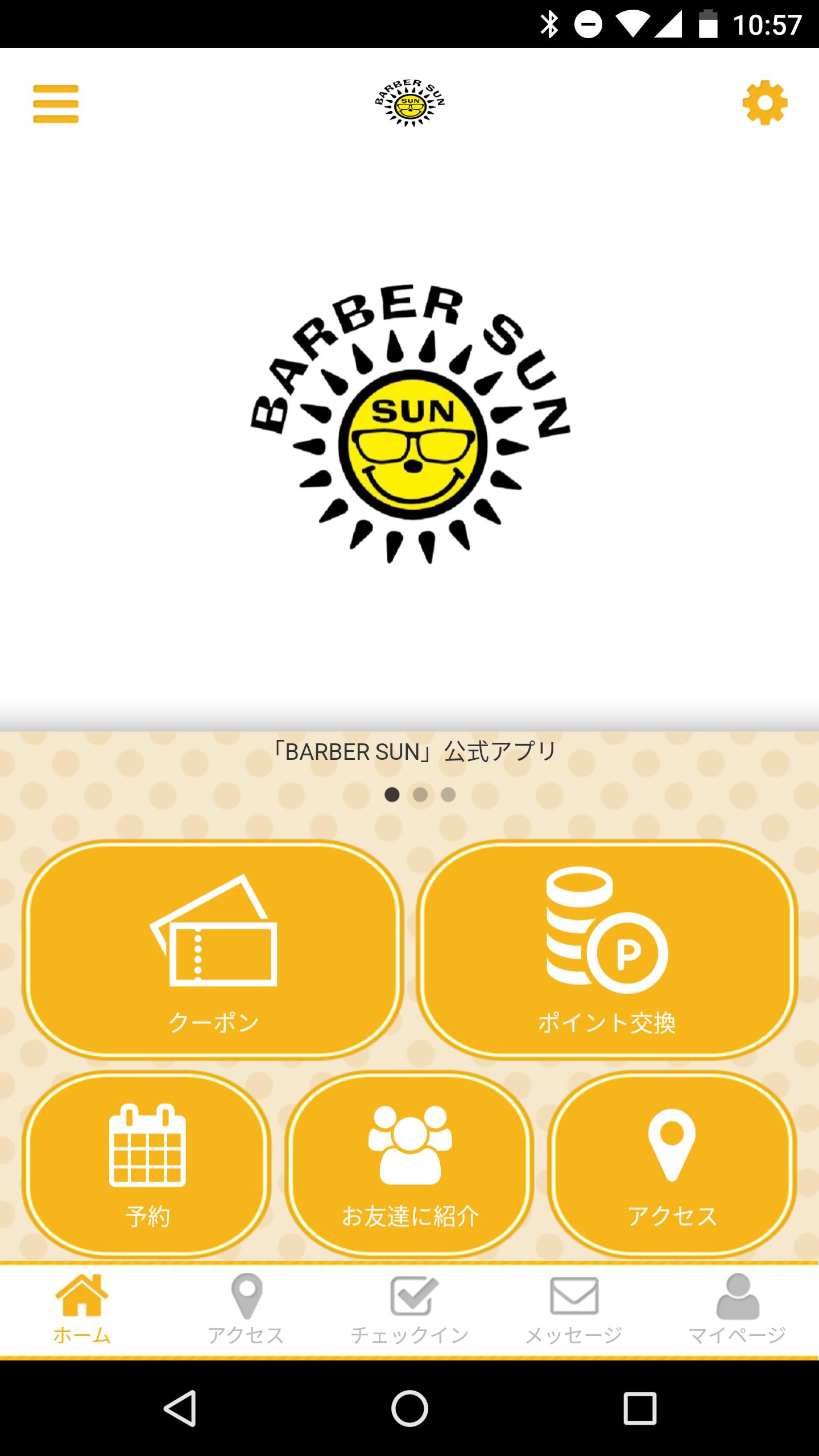Open the hamburger drawer menu
This screenshot has height=1456, width=819.
tap(56, 104)
